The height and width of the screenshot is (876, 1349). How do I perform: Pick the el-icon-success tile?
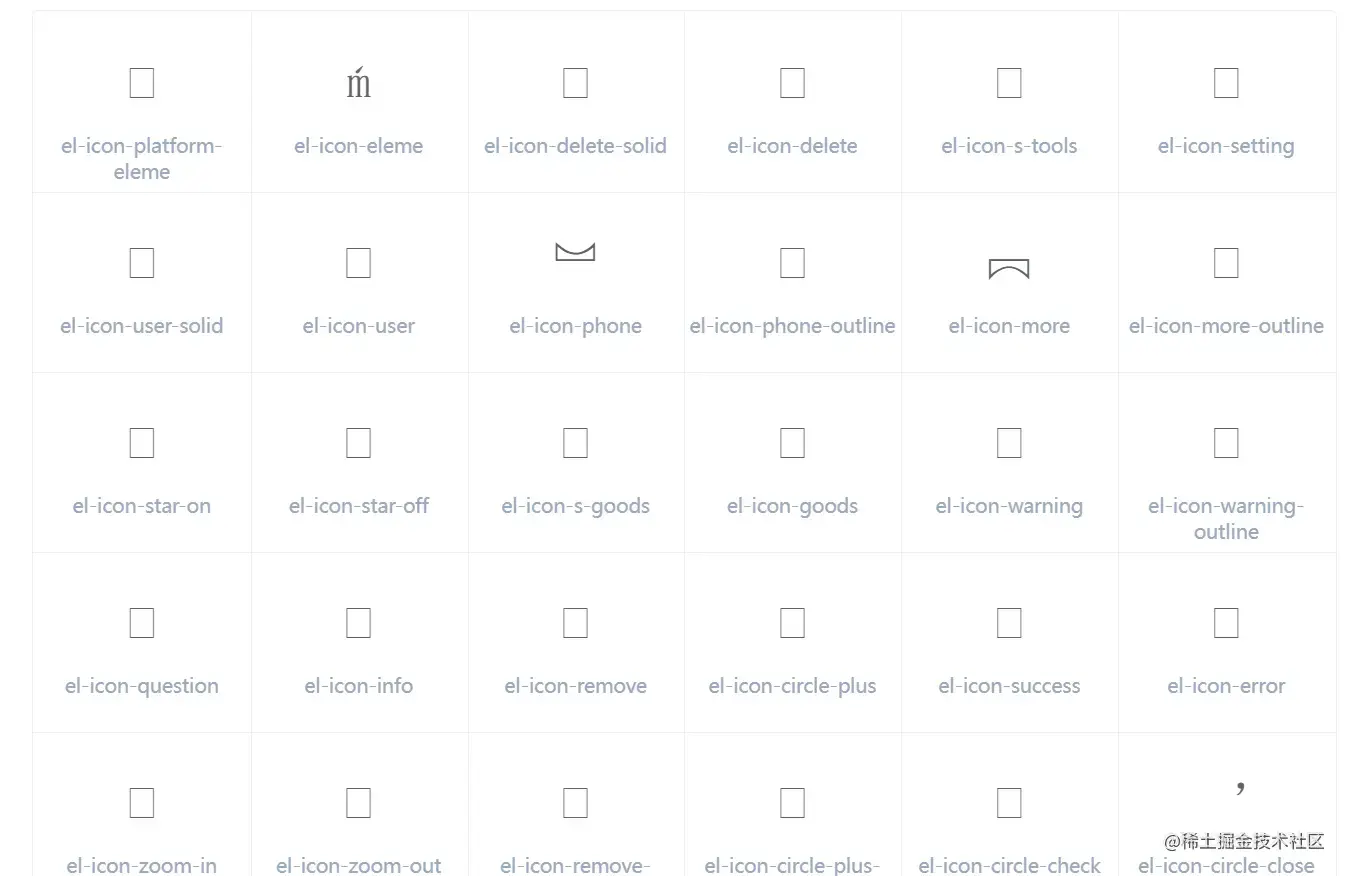tap(1009, 643)
